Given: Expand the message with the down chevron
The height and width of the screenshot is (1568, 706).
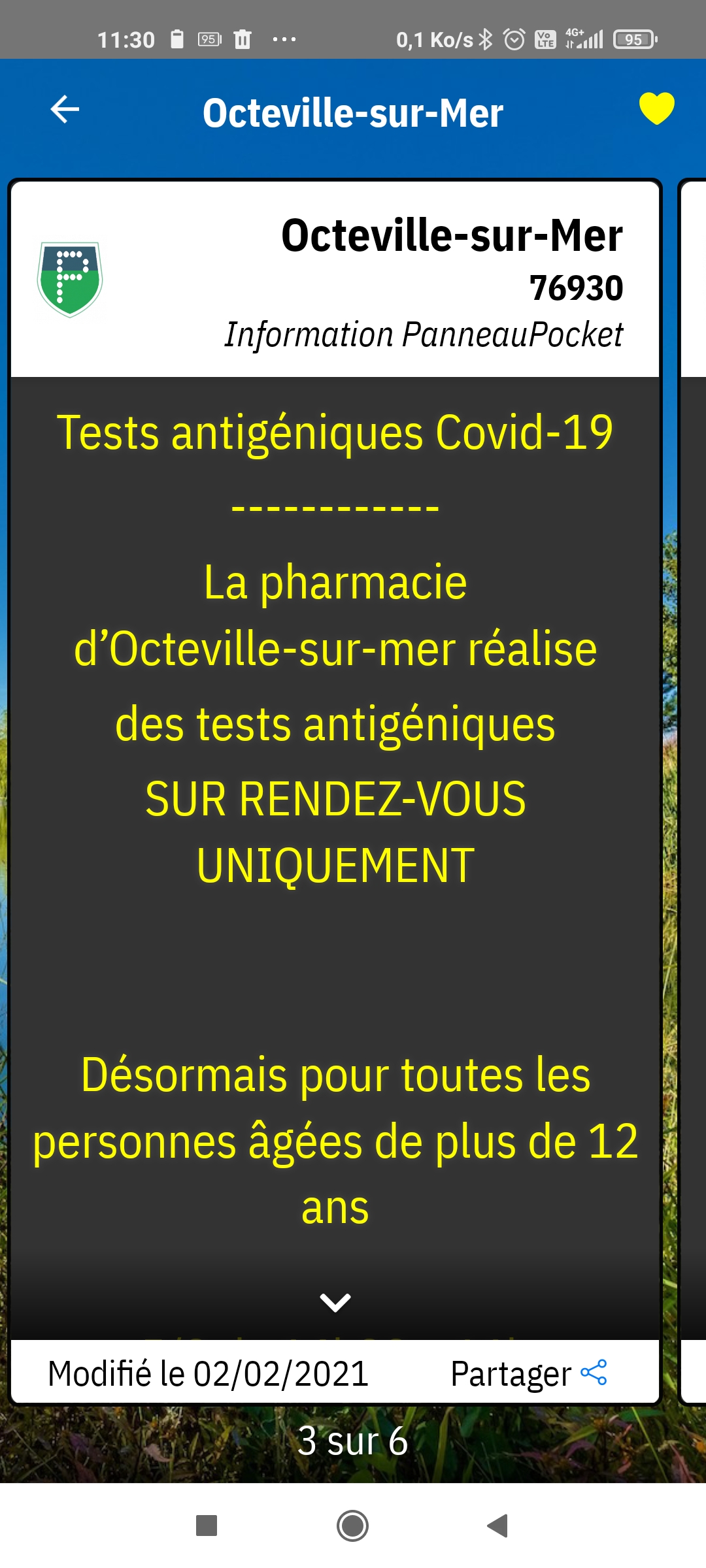Looking at the screenshot, I should point(335,1302).
